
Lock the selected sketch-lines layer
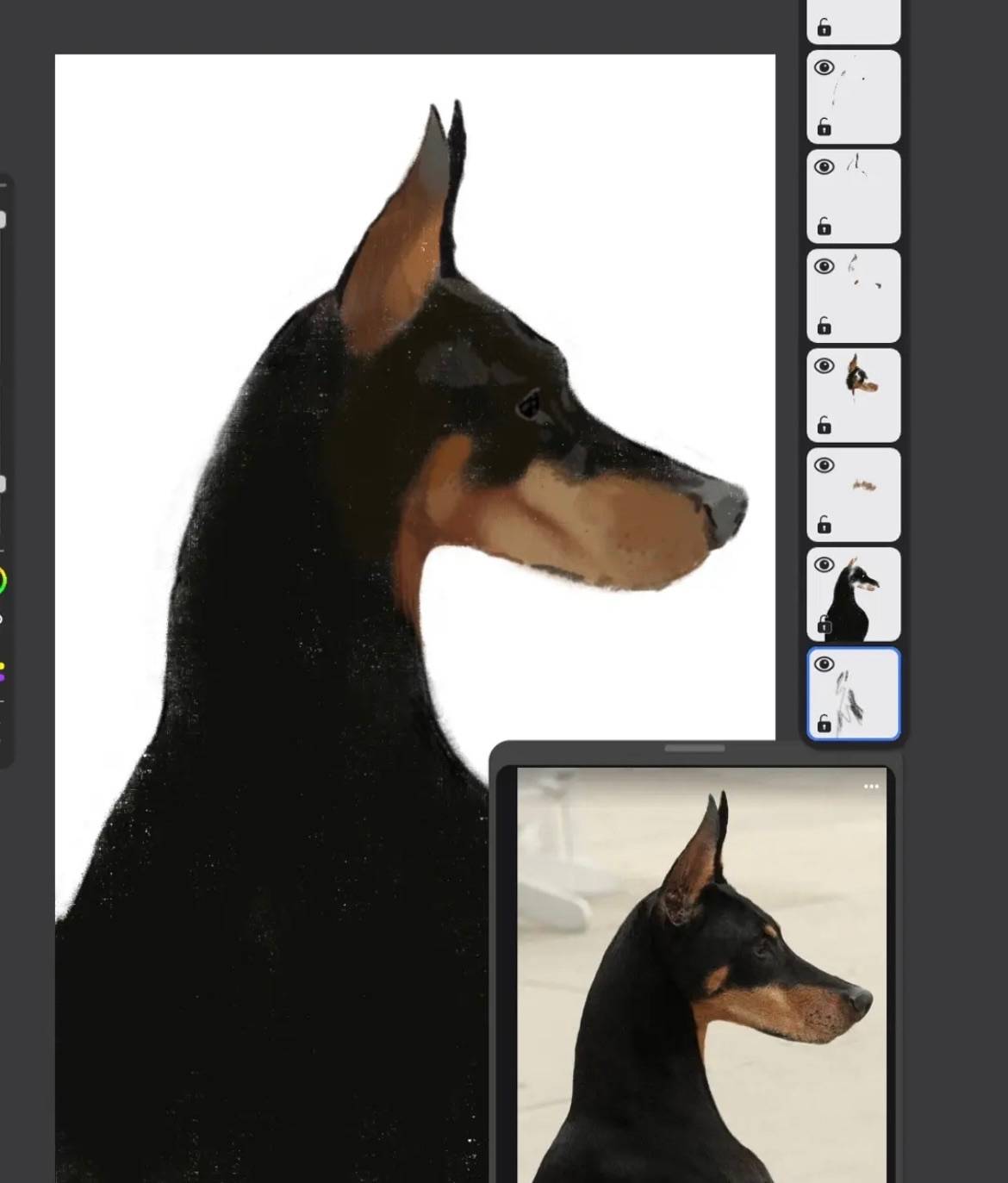coord(824,723)
